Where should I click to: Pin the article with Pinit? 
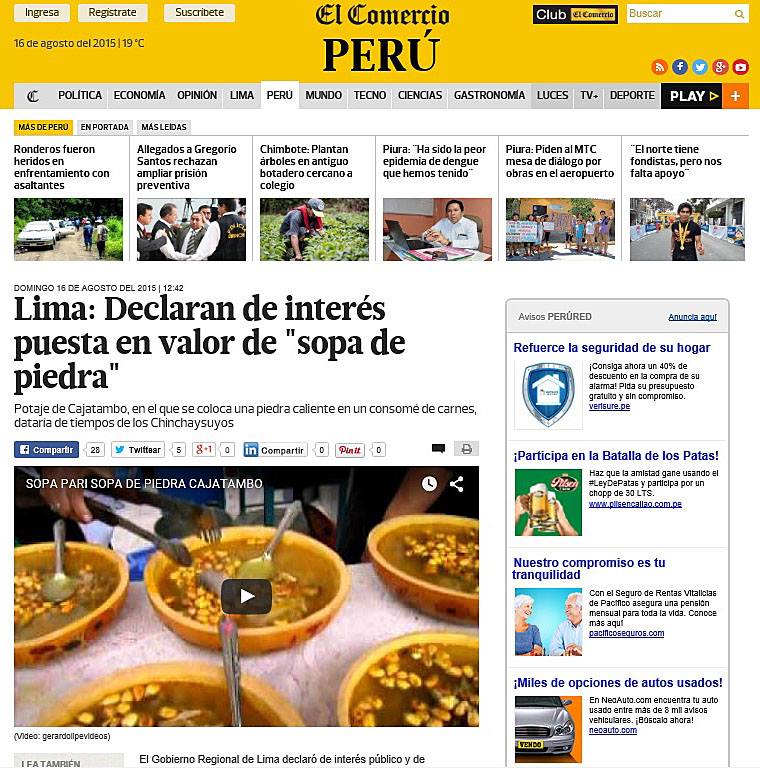tap(349, 450)
